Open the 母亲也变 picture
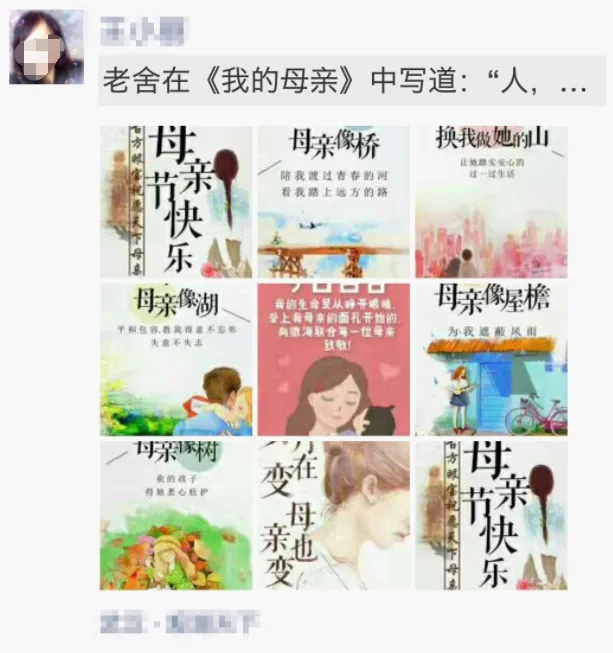Screen dimensions: 613x653 (334, 515)
